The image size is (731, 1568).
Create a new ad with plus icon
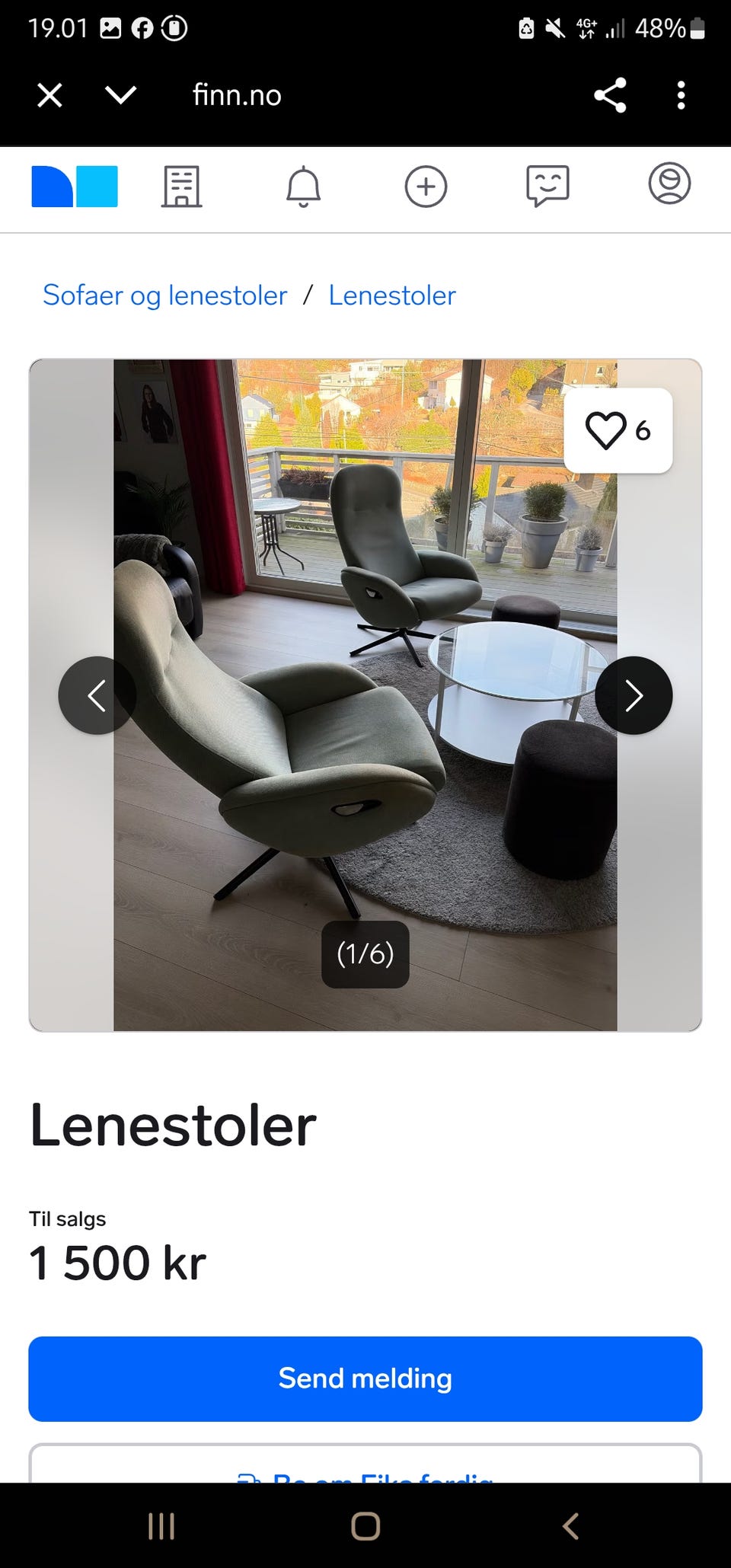tap(426, 187)
